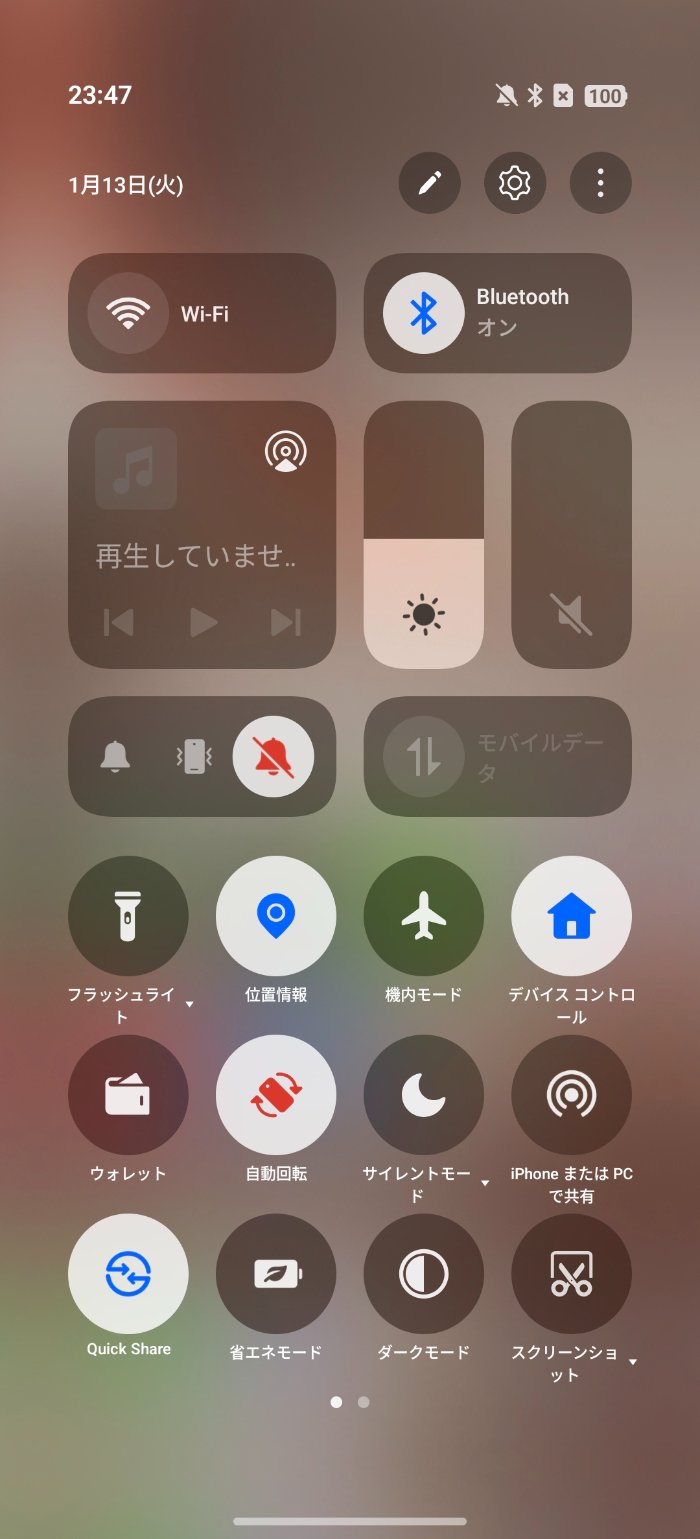Open media output cast icon in player
The width and height of the screenshot is (700, 1539).
tap(286, 451)
